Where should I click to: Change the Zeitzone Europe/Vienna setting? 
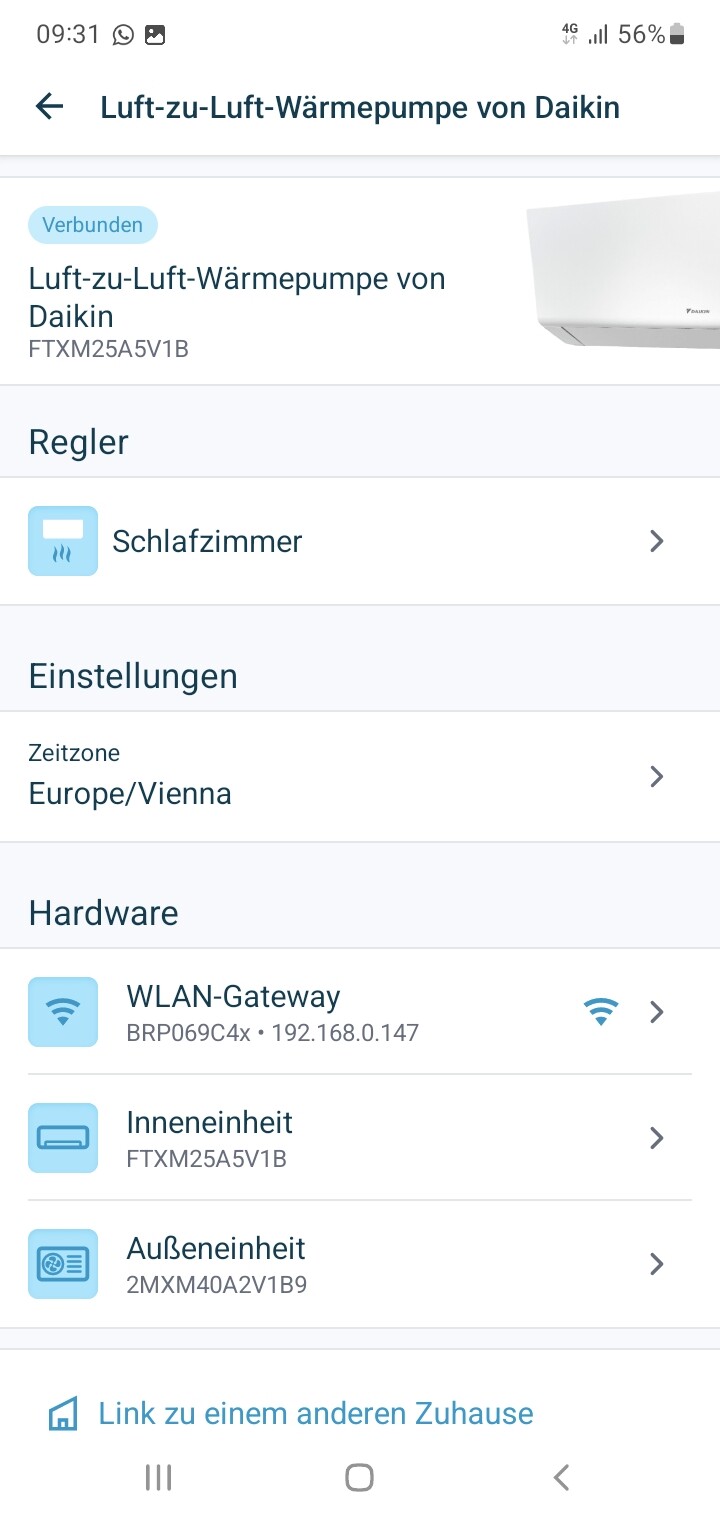click(360, 777)
